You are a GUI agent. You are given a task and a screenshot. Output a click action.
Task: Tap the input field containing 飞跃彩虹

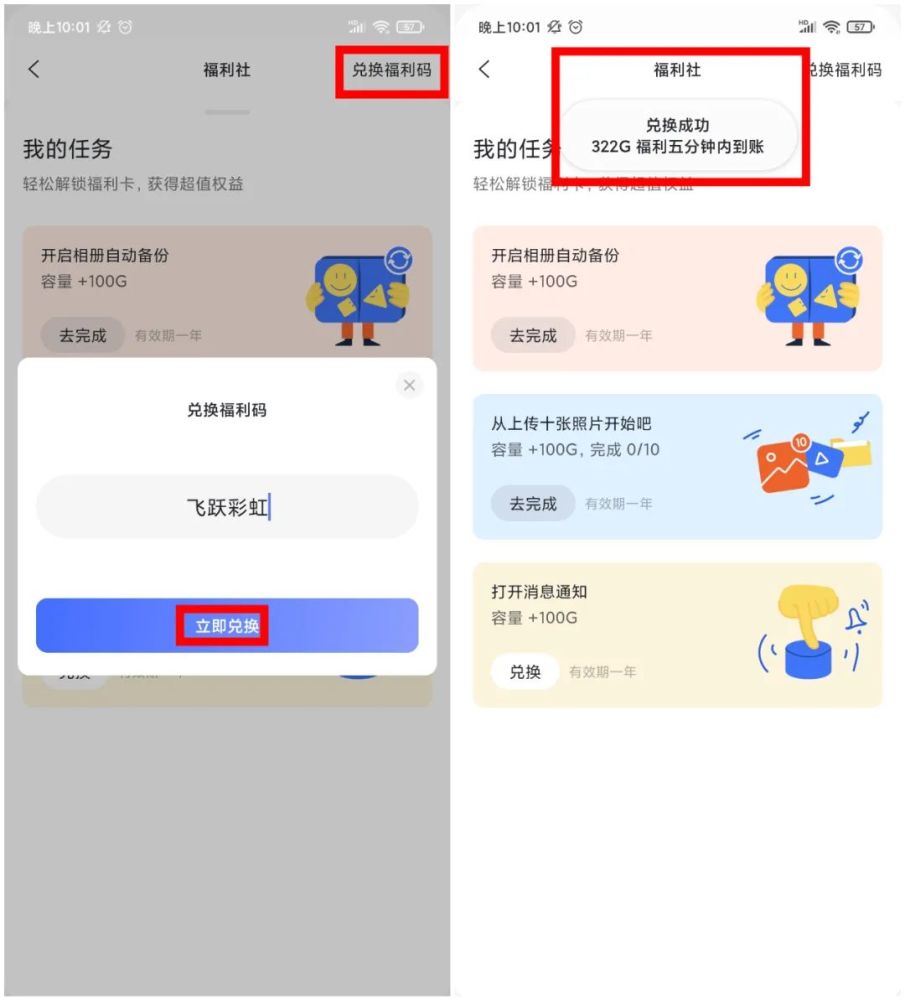pyautogui.click(x=227, y=507)
